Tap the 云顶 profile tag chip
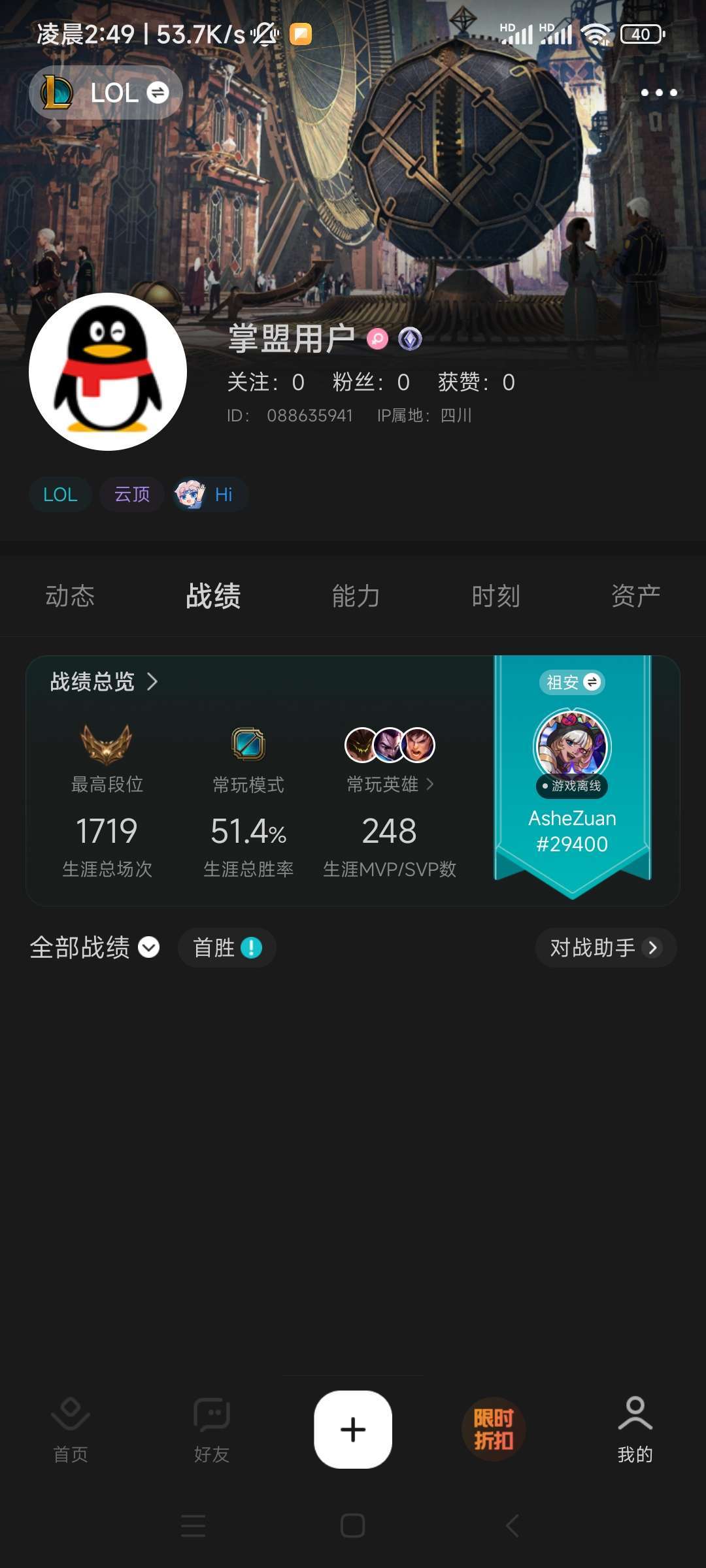 pyautogui.click(x=132, y=495)
